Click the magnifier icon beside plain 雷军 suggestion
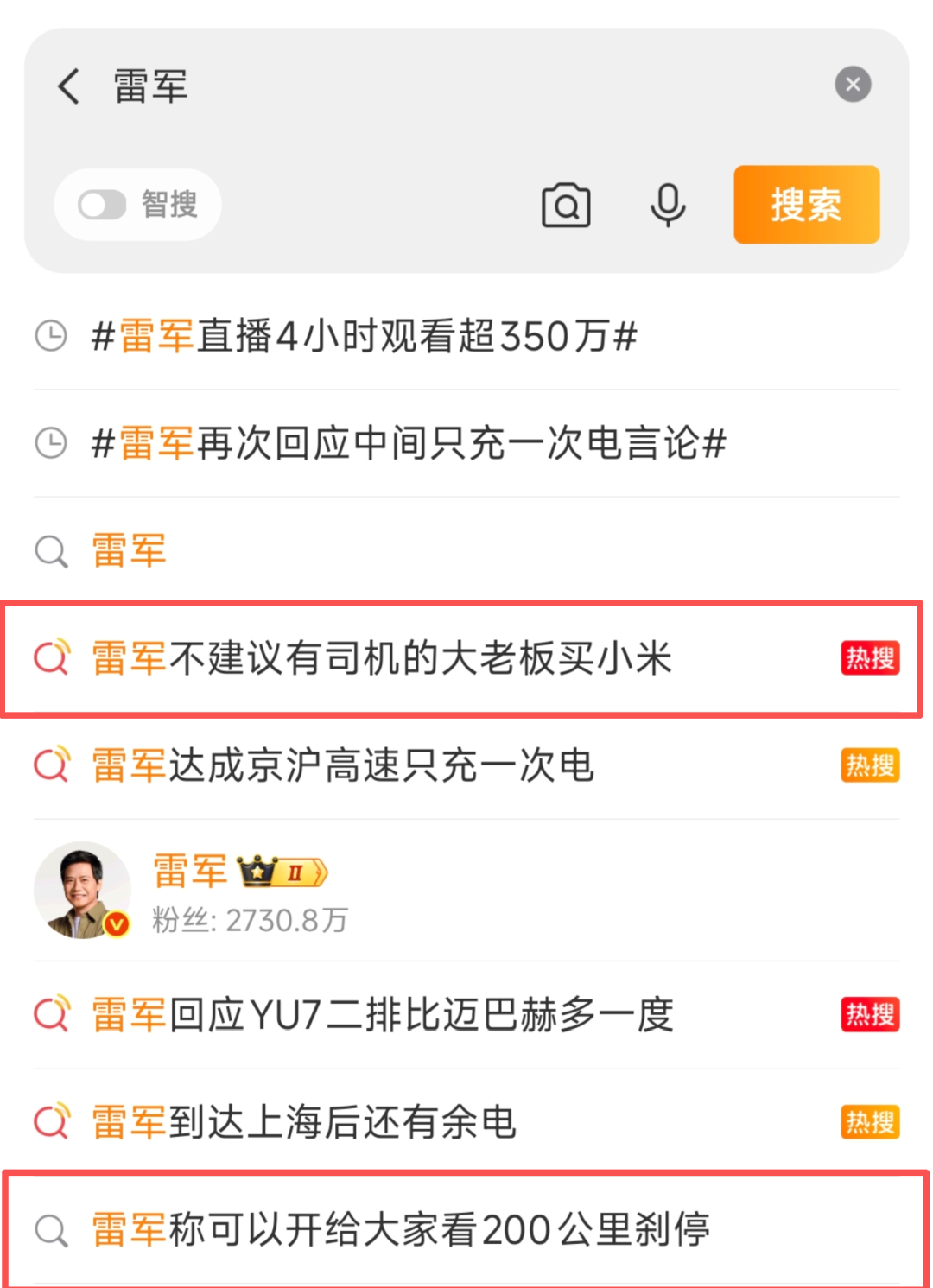 click(x=51, y=551)
